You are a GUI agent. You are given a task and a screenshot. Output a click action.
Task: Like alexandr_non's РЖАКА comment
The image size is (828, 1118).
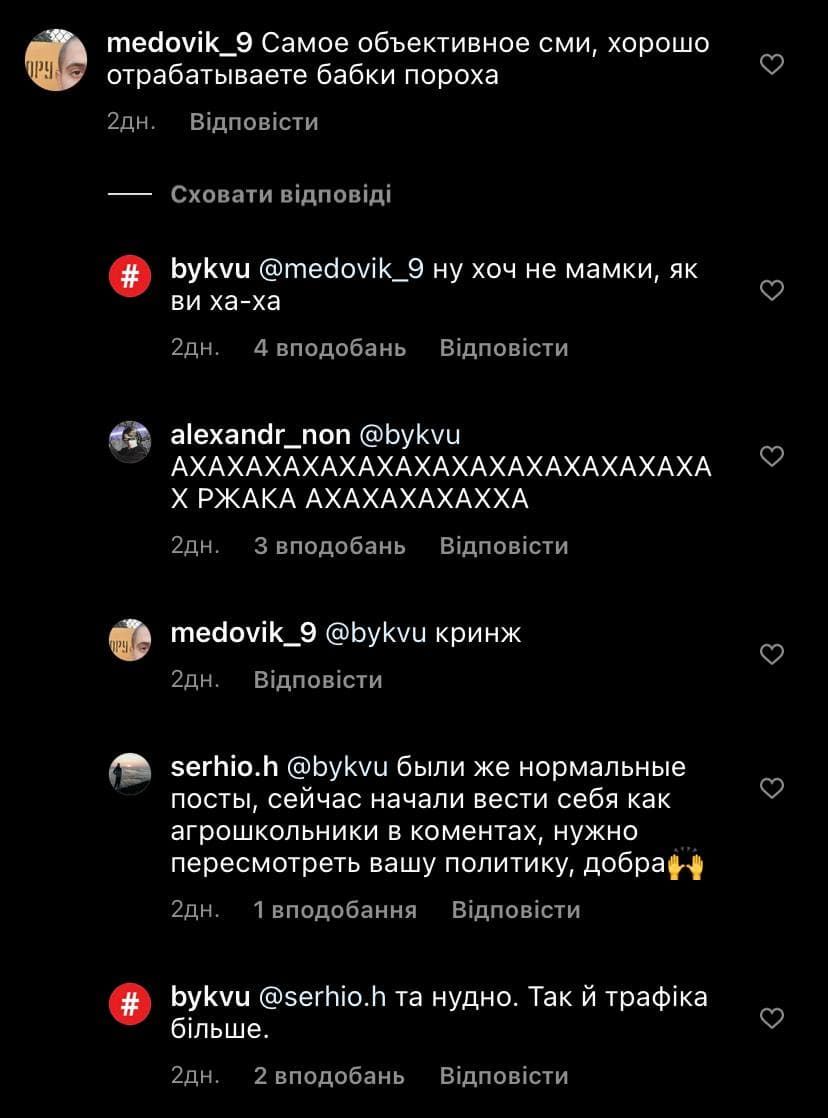point(771,456)
